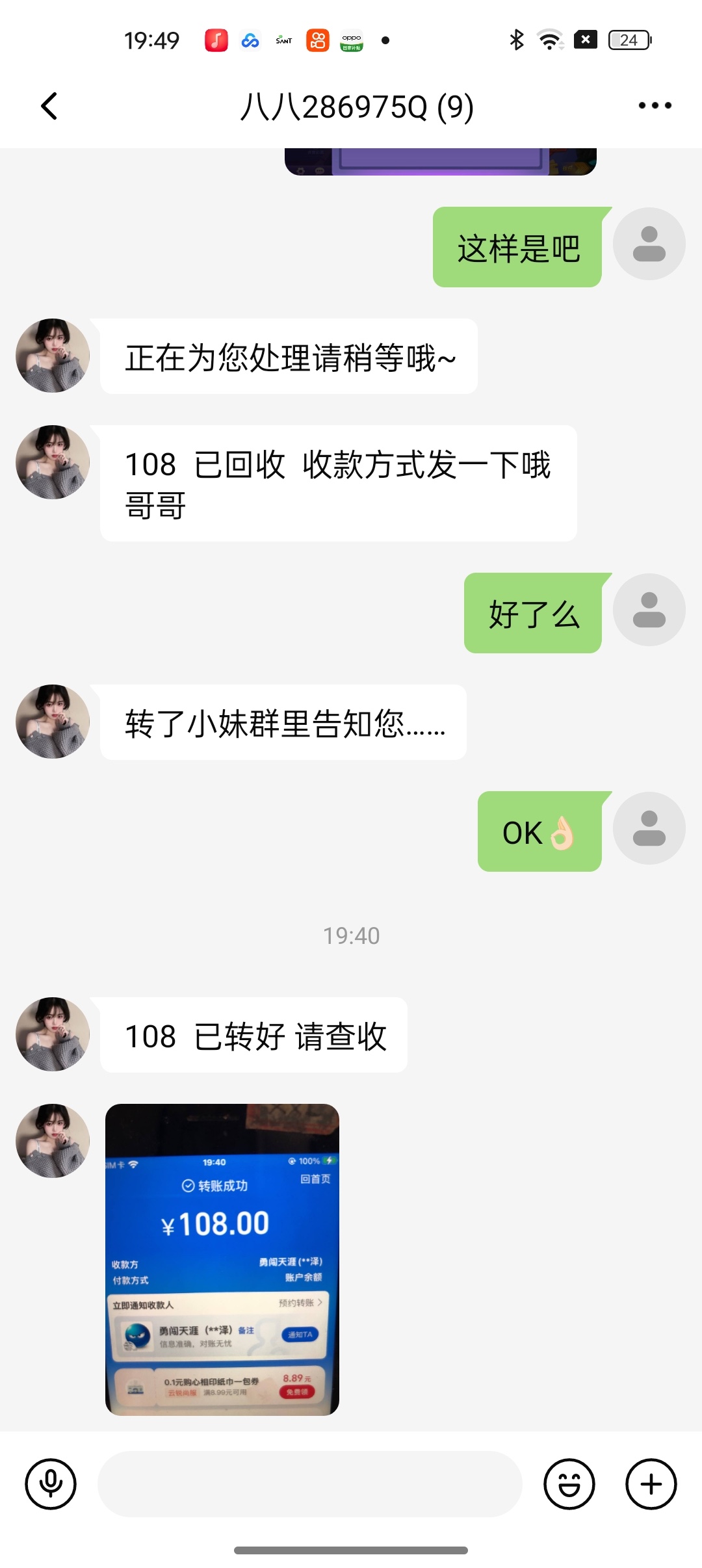The height and width of the screenshot is (1568, 702).
Task: Open the emoji picker
Action: [569, 1483]
